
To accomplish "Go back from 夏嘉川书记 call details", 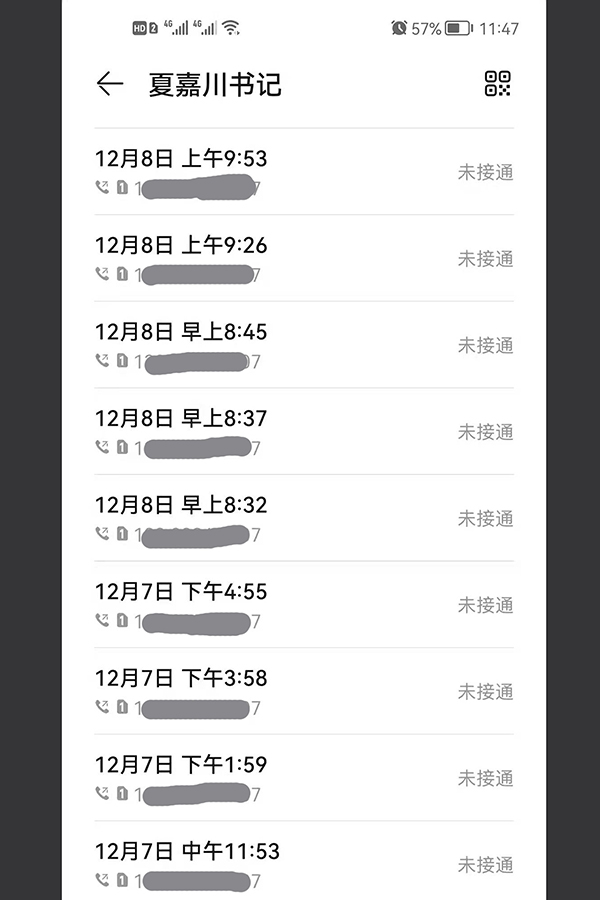I will 109,84.
